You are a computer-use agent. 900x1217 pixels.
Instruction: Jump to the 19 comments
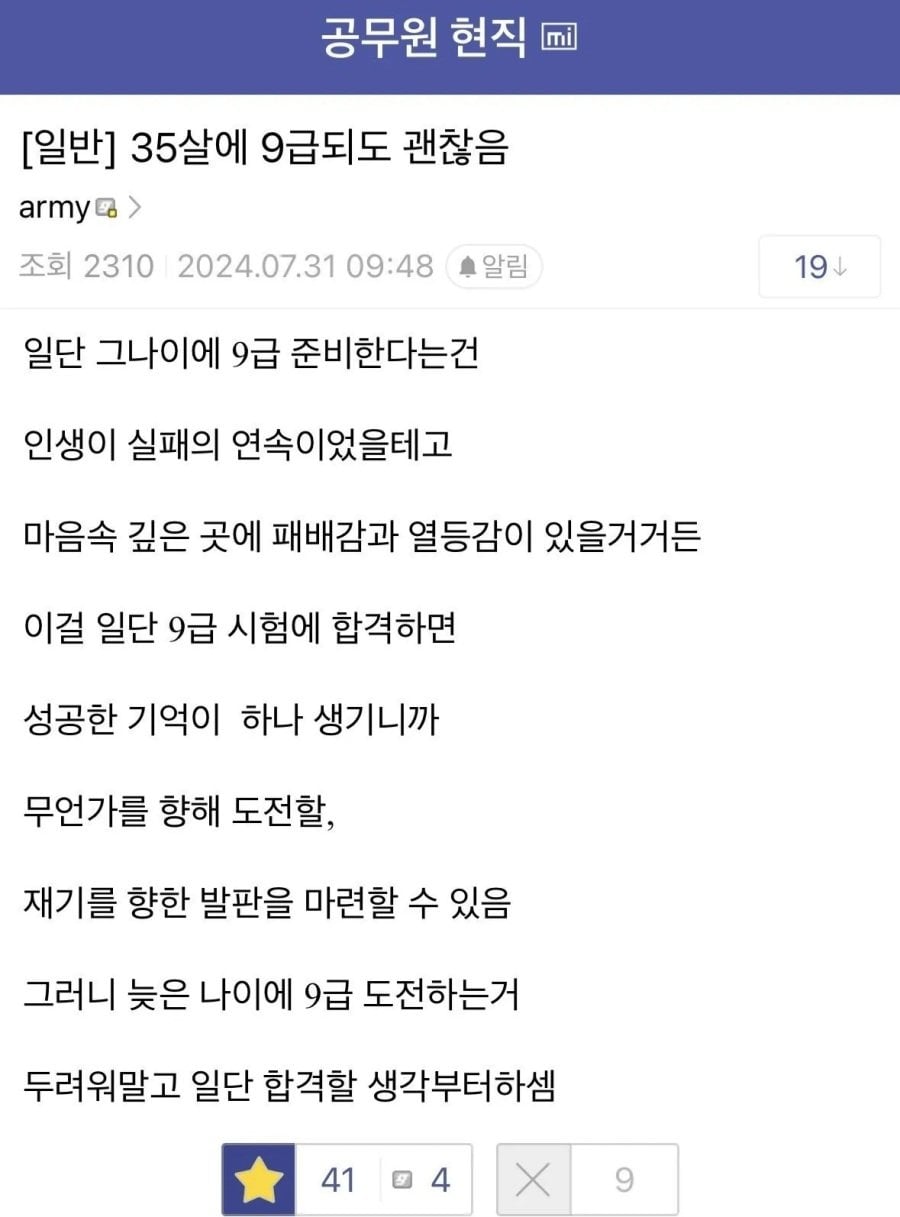coord(819,267)
